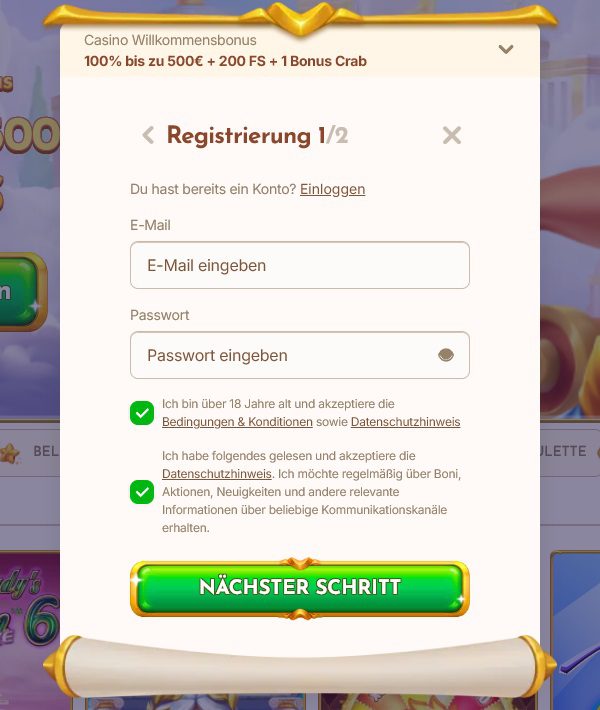Image resolution: width=600 pixels, height=710 pixels.
Task: Continue with Nächster Schritt button
Action: 300,587
